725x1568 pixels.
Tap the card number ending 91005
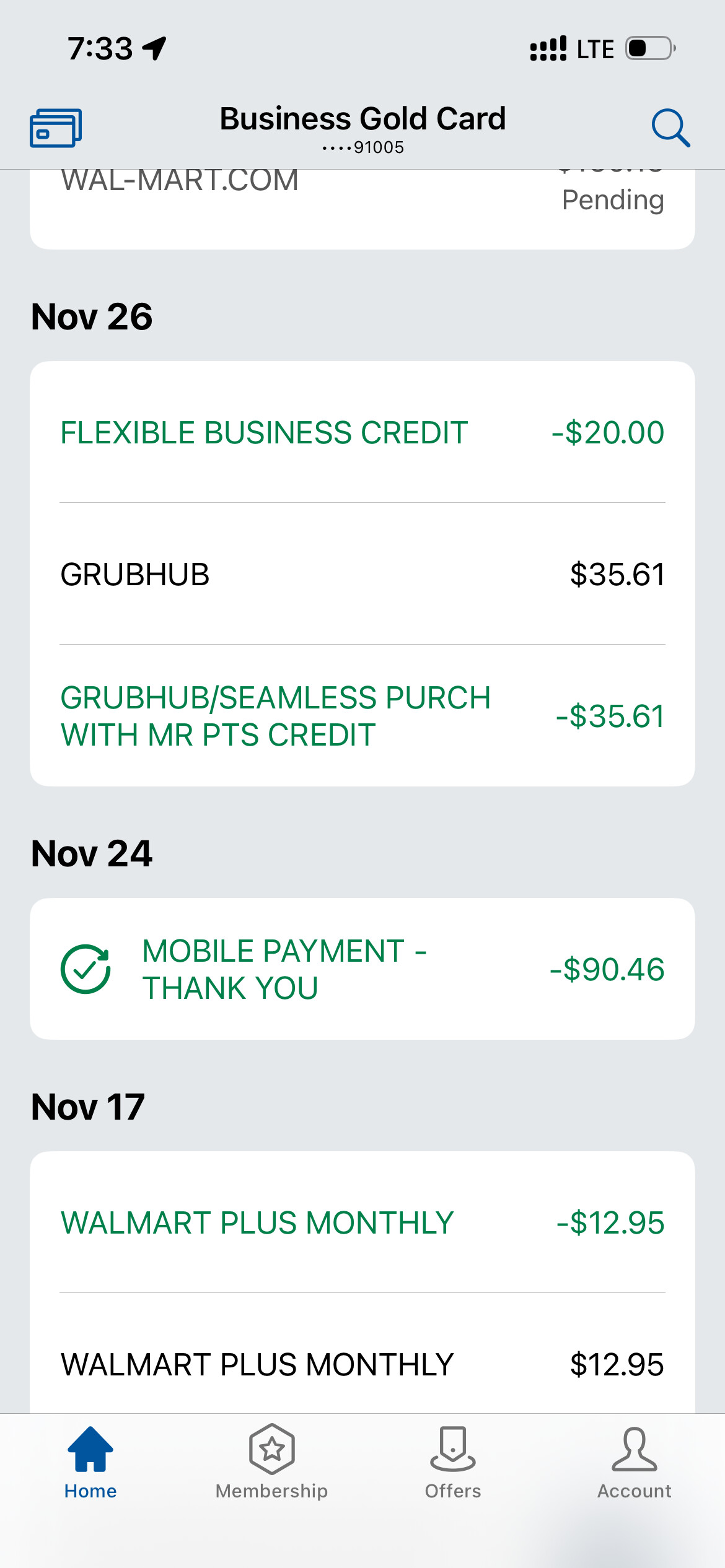pos(362,147)
